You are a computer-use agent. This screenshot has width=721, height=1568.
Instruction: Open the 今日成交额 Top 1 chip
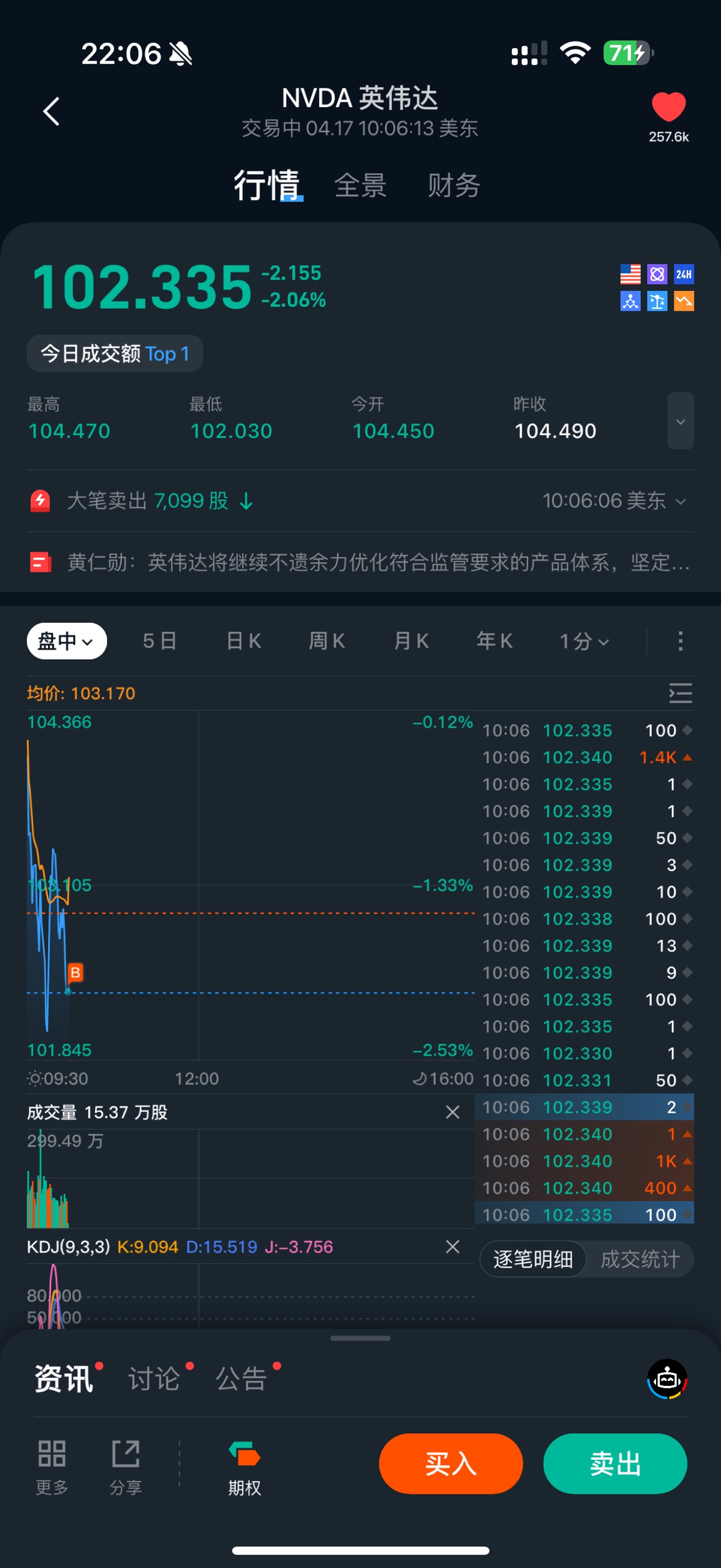tap(115, 353)
